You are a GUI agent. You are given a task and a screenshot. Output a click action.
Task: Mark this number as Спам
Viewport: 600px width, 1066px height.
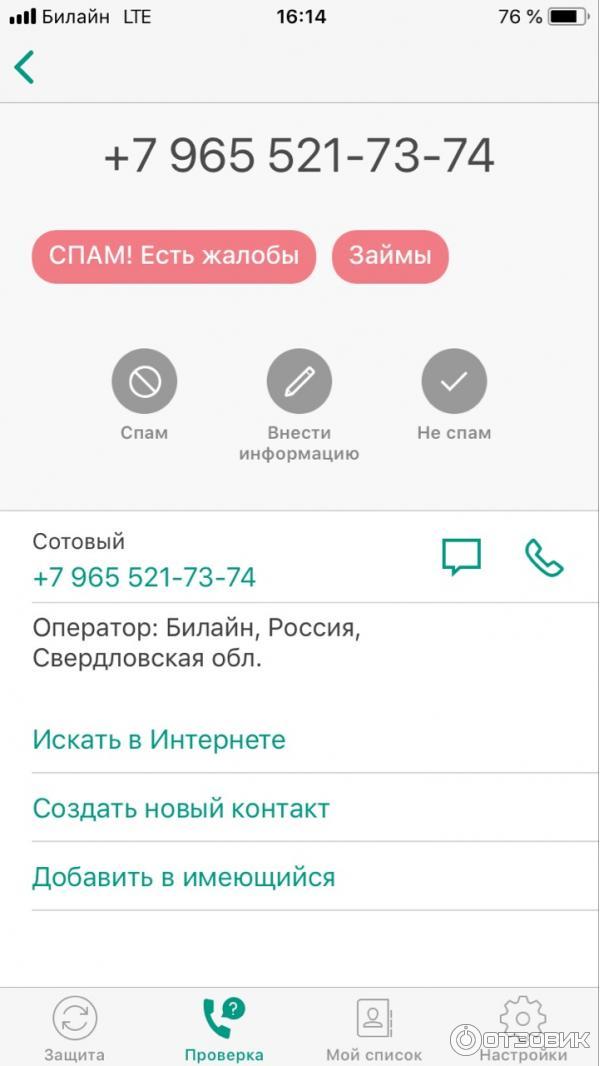tap(144, 382)
